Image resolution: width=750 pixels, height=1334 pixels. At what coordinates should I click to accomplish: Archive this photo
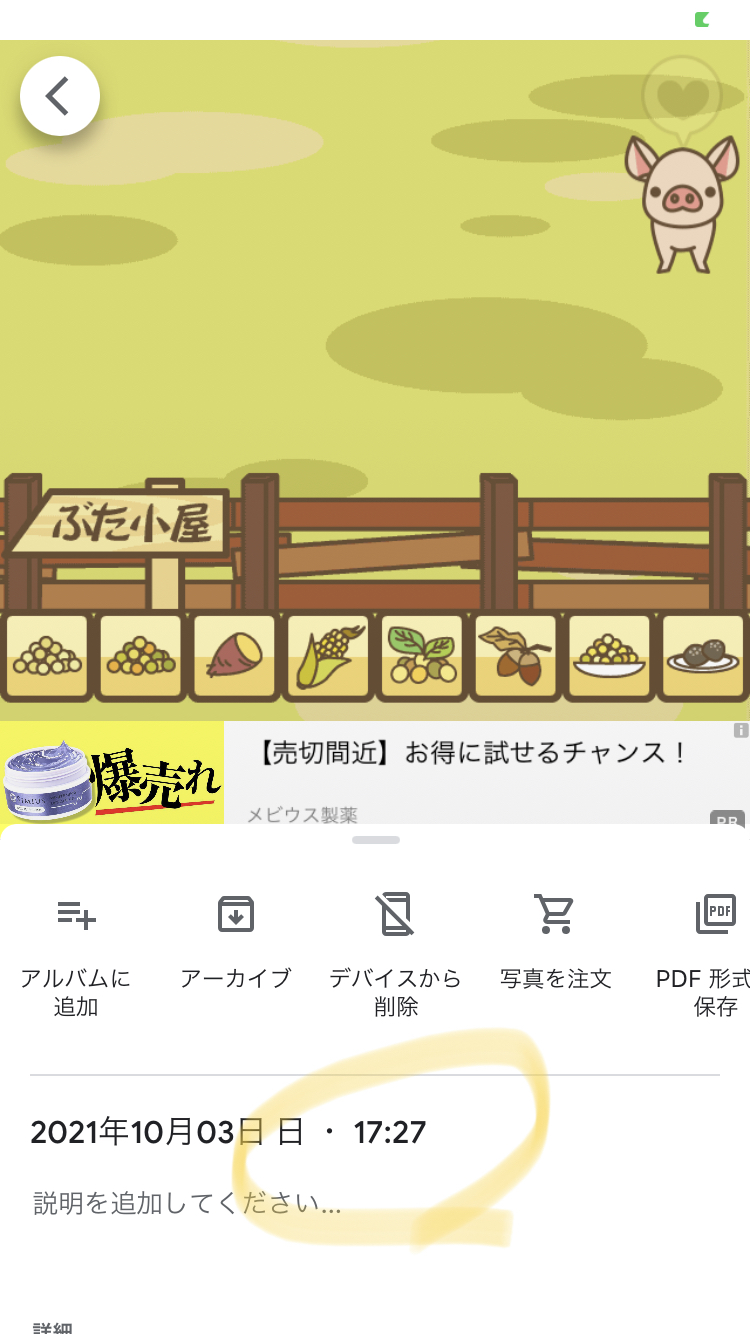pyautogui.click(x=236, y=942)
